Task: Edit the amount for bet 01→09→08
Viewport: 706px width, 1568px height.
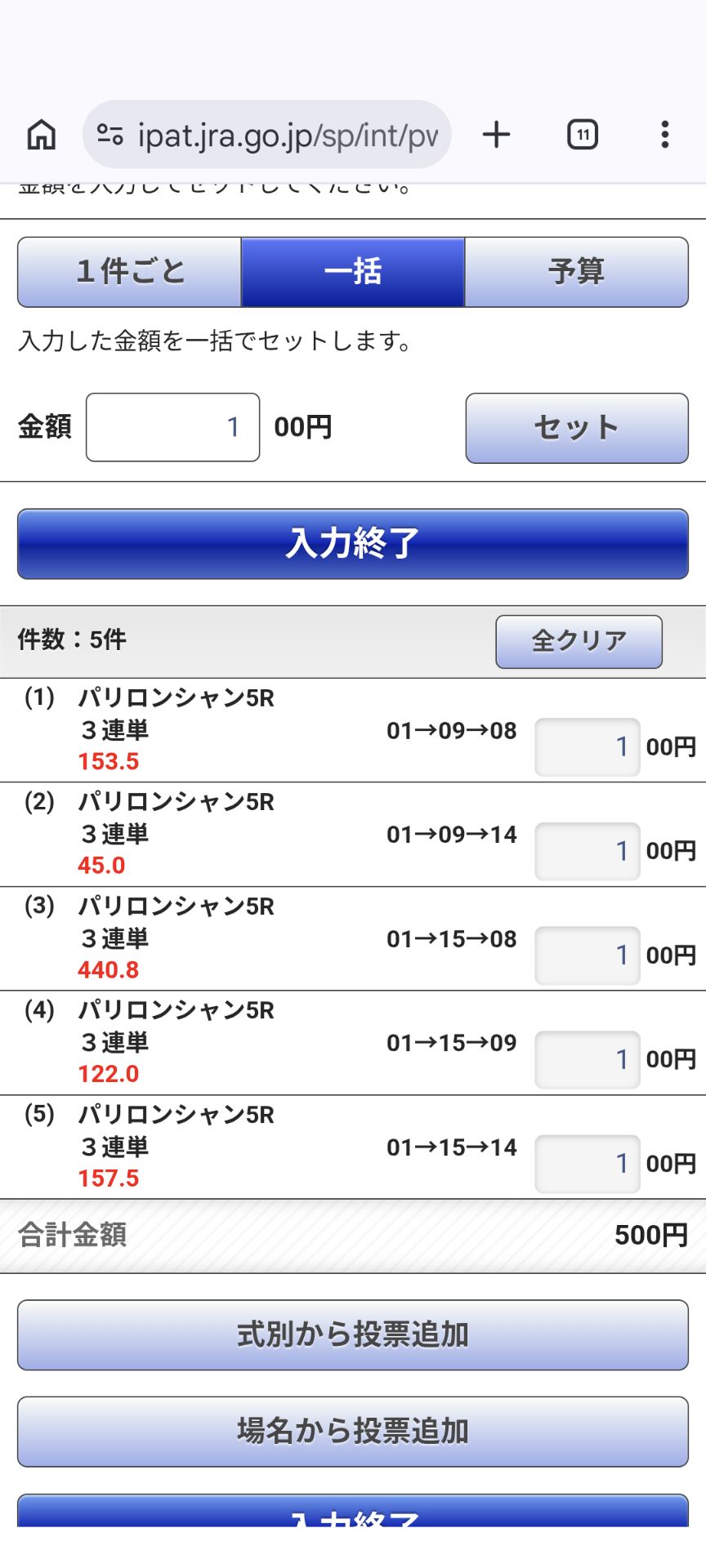Action: tap(588, 747)
